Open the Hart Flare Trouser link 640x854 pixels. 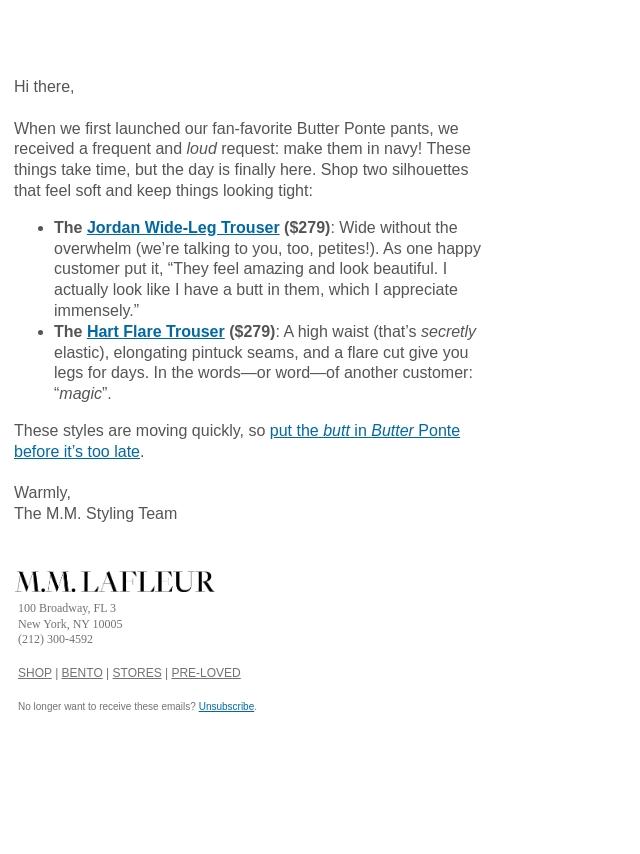155,332
